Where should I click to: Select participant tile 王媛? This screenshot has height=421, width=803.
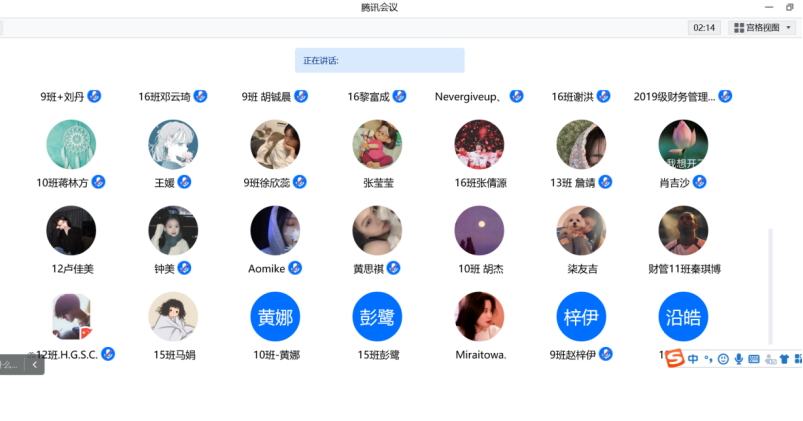(x=173, y=145)
